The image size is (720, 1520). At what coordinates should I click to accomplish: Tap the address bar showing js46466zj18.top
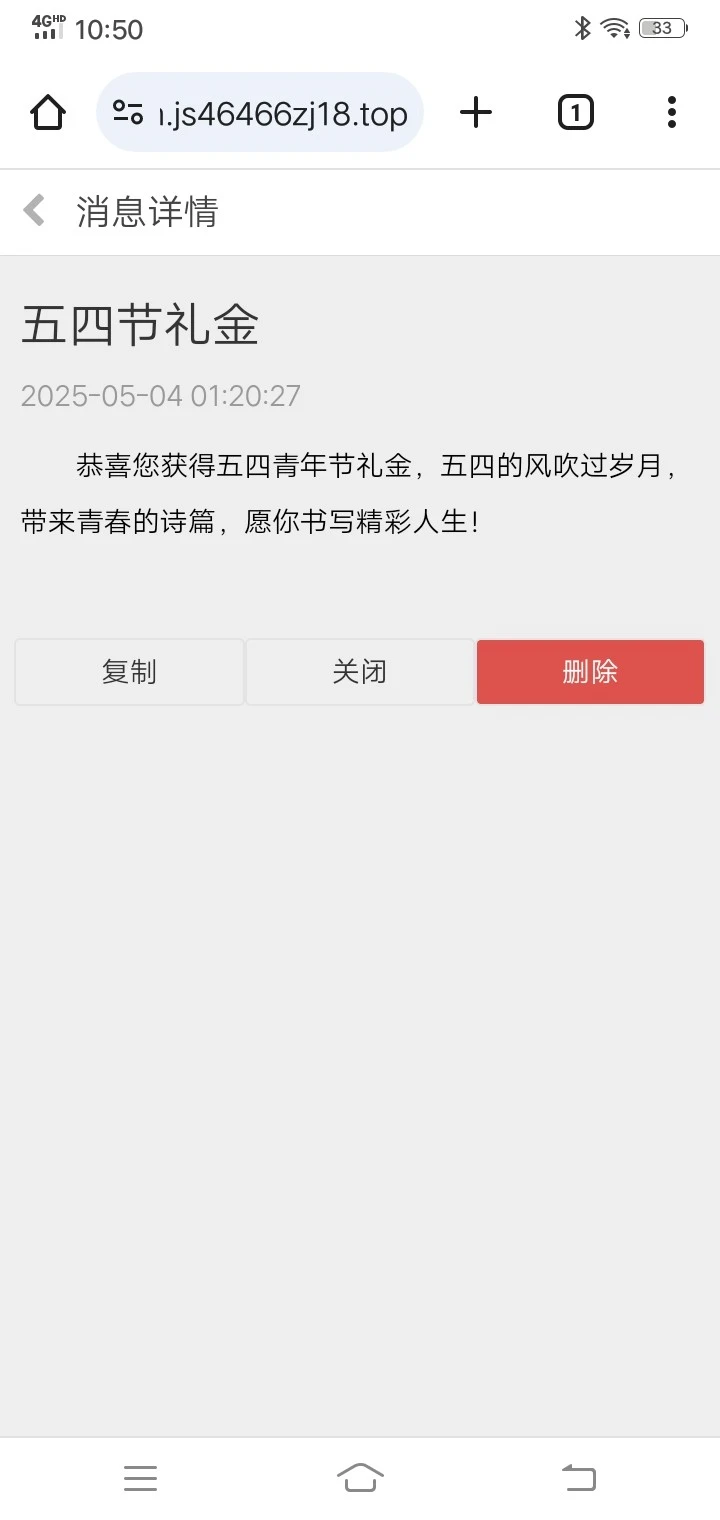pos(280,112)
